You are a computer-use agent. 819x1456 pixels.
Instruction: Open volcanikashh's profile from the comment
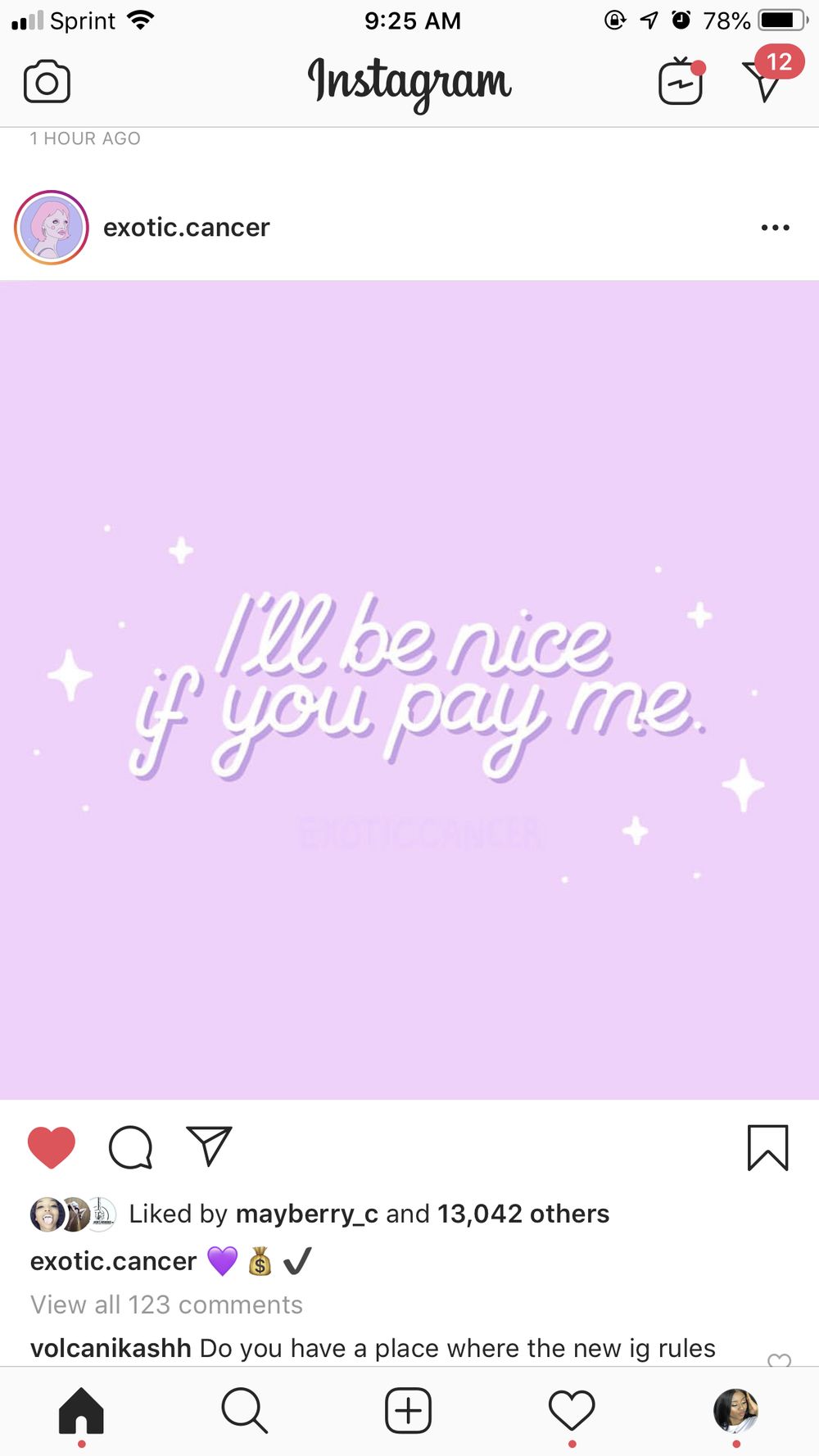click(111, 1348)
